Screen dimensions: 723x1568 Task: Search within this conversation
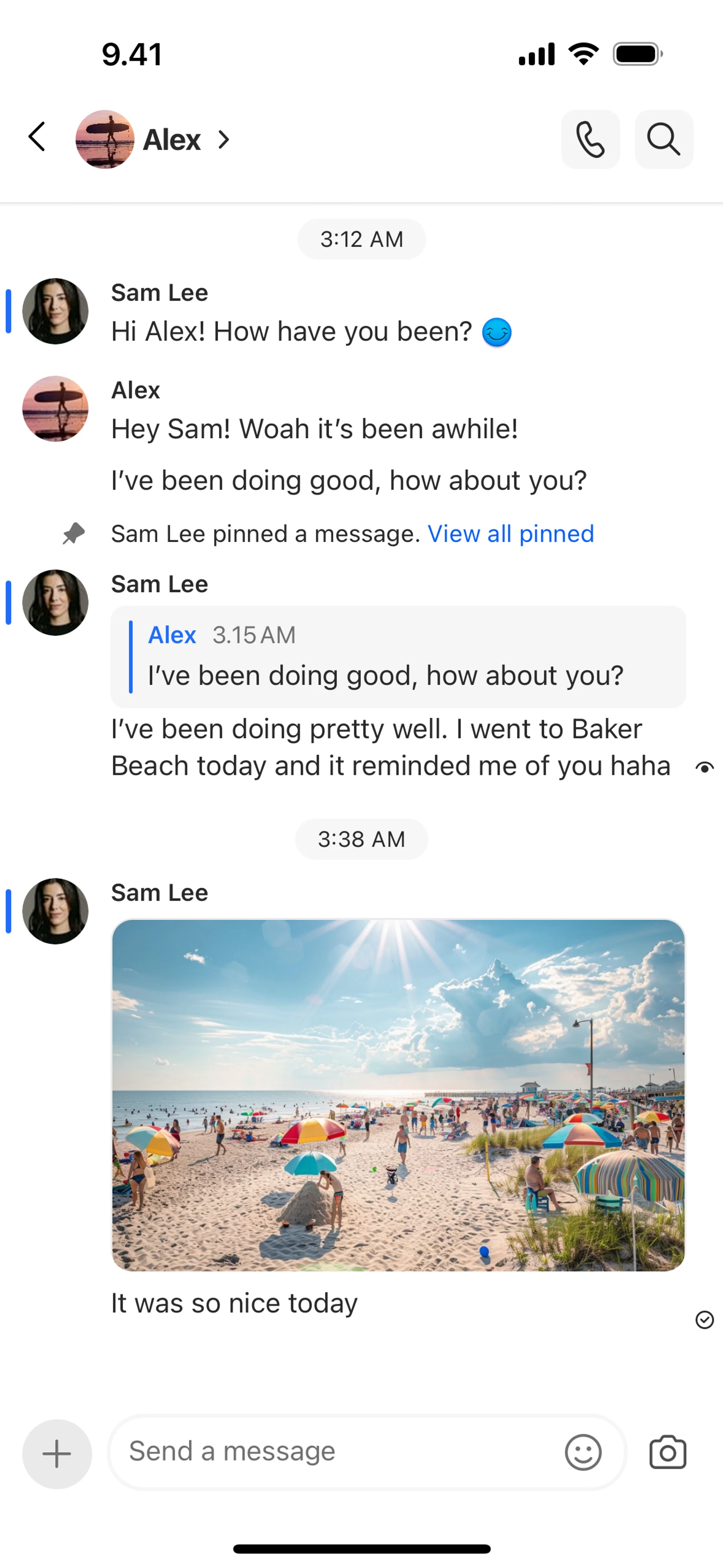(x=664, y=139)
